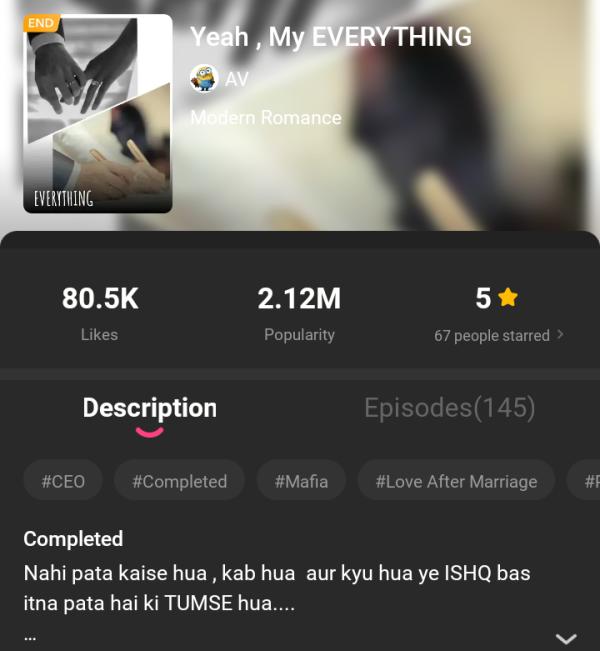View the 67 people starred ratings
Screen dimensions: 600x651
coord(498,336)
